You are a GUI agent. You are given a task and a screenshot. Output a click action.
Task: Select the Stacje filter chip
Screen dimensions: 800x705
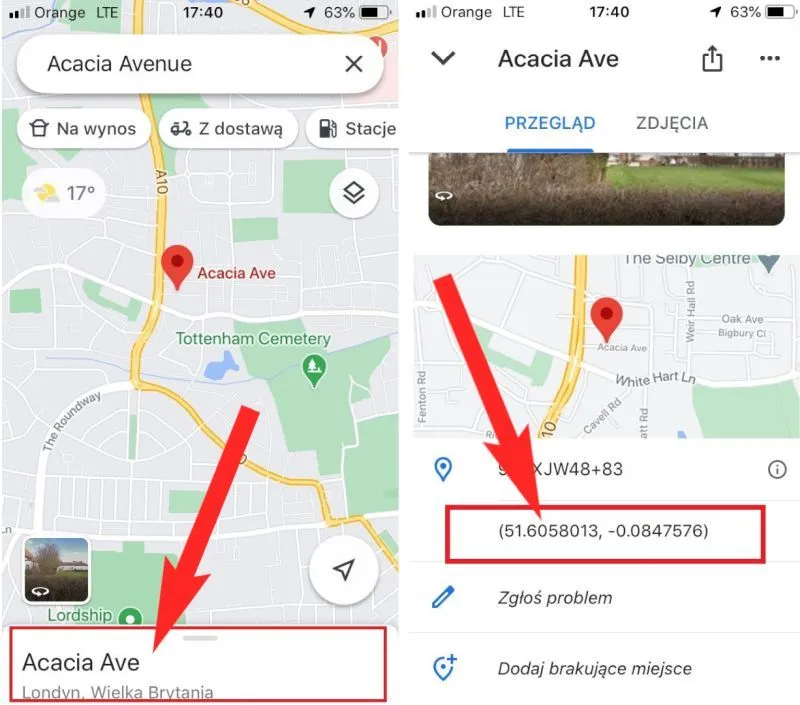356,128
